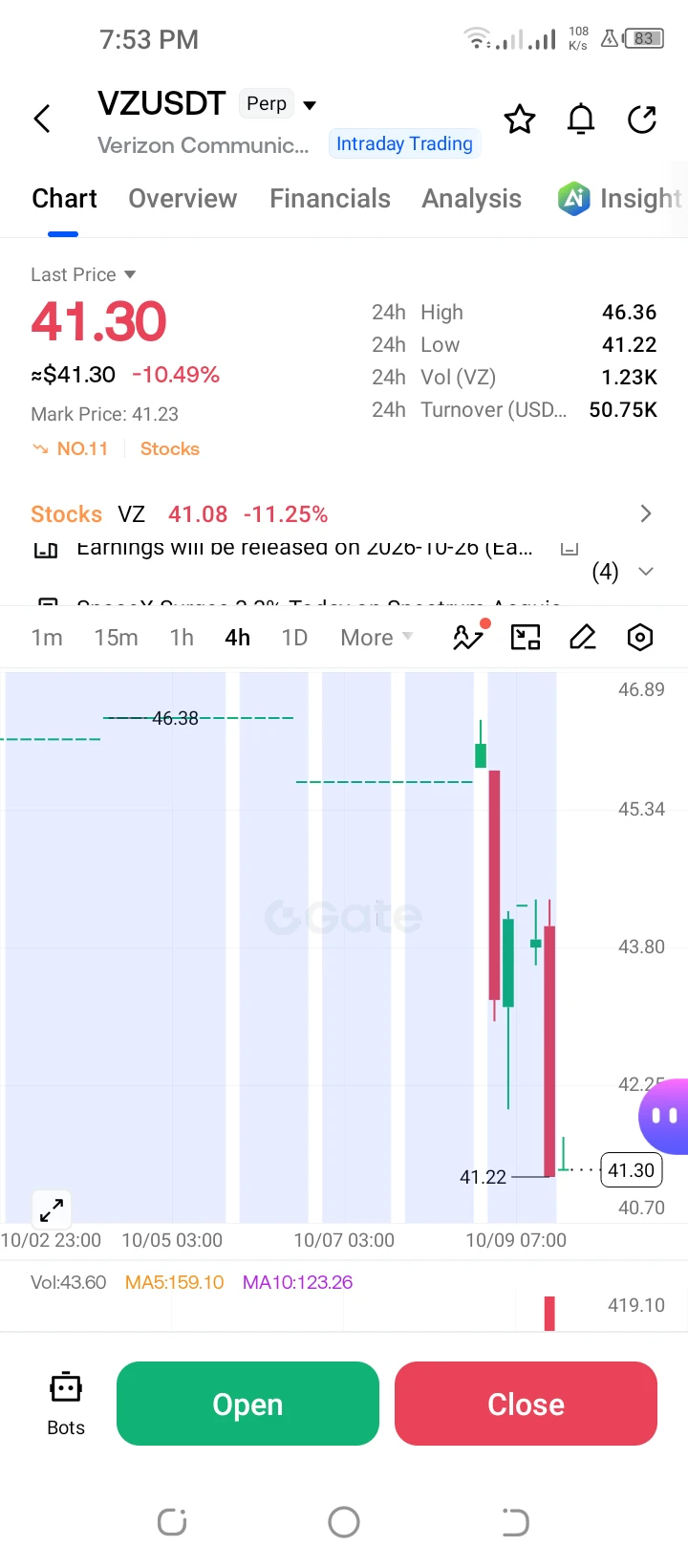Viewport: 688px width, 1568px height.
Task: Open chart settings hexagon icon
Action: click(640, 638)
